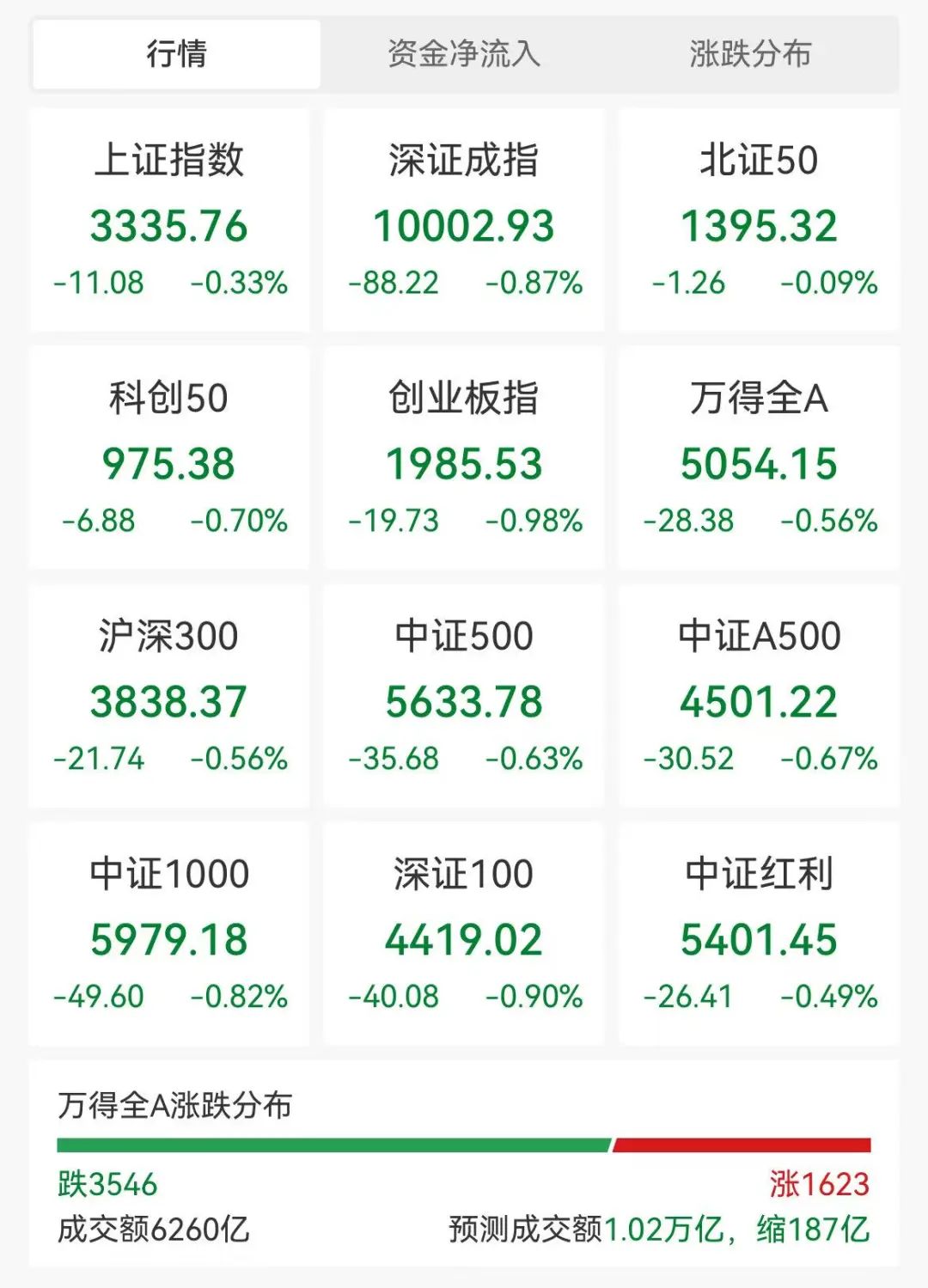Screen dimensions: 928x1288
Task: Open the 沪深300 index card
Action: (x=169, y=696)
